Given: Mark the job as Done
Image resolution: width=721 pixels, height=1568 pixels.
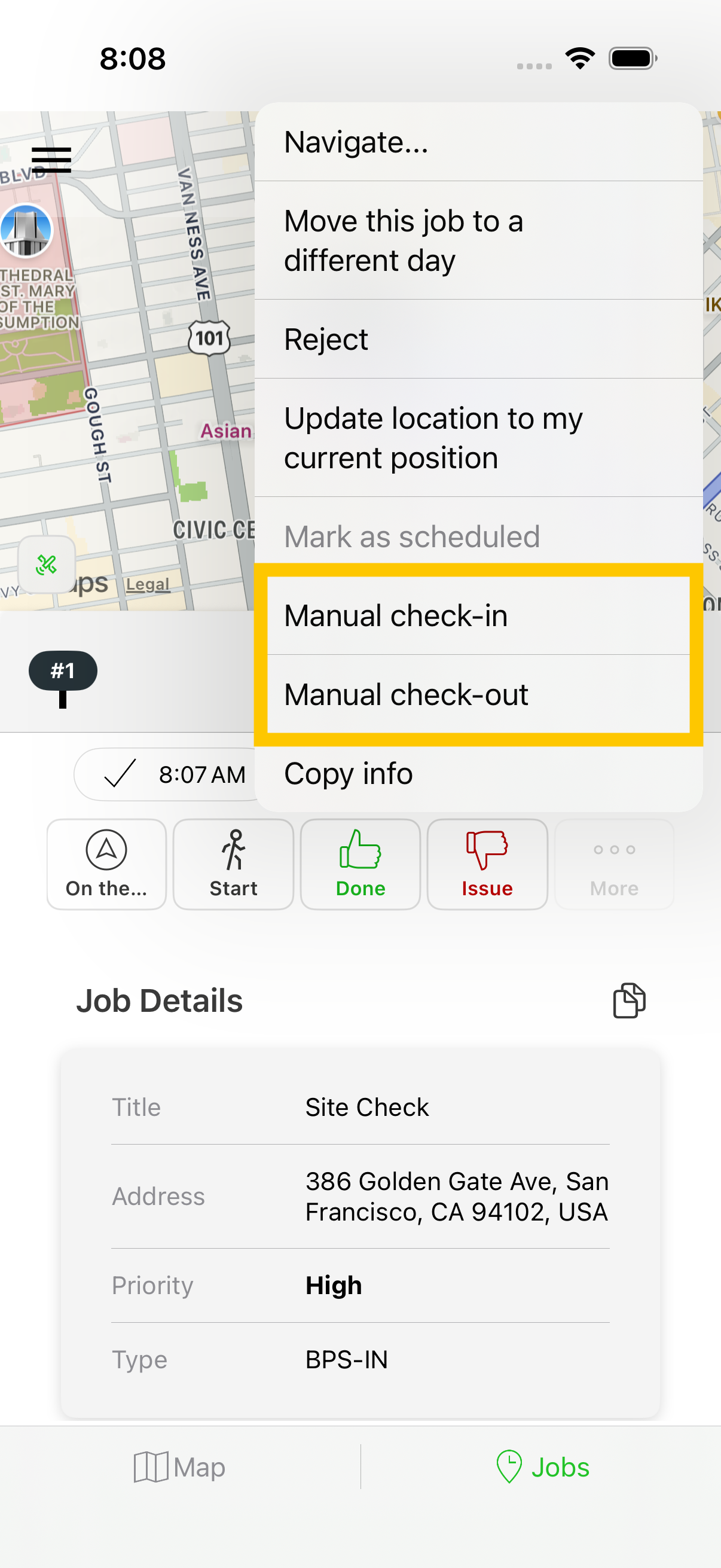Looking at the screenshot, I should pyautogui.click(x=360, y=864).
